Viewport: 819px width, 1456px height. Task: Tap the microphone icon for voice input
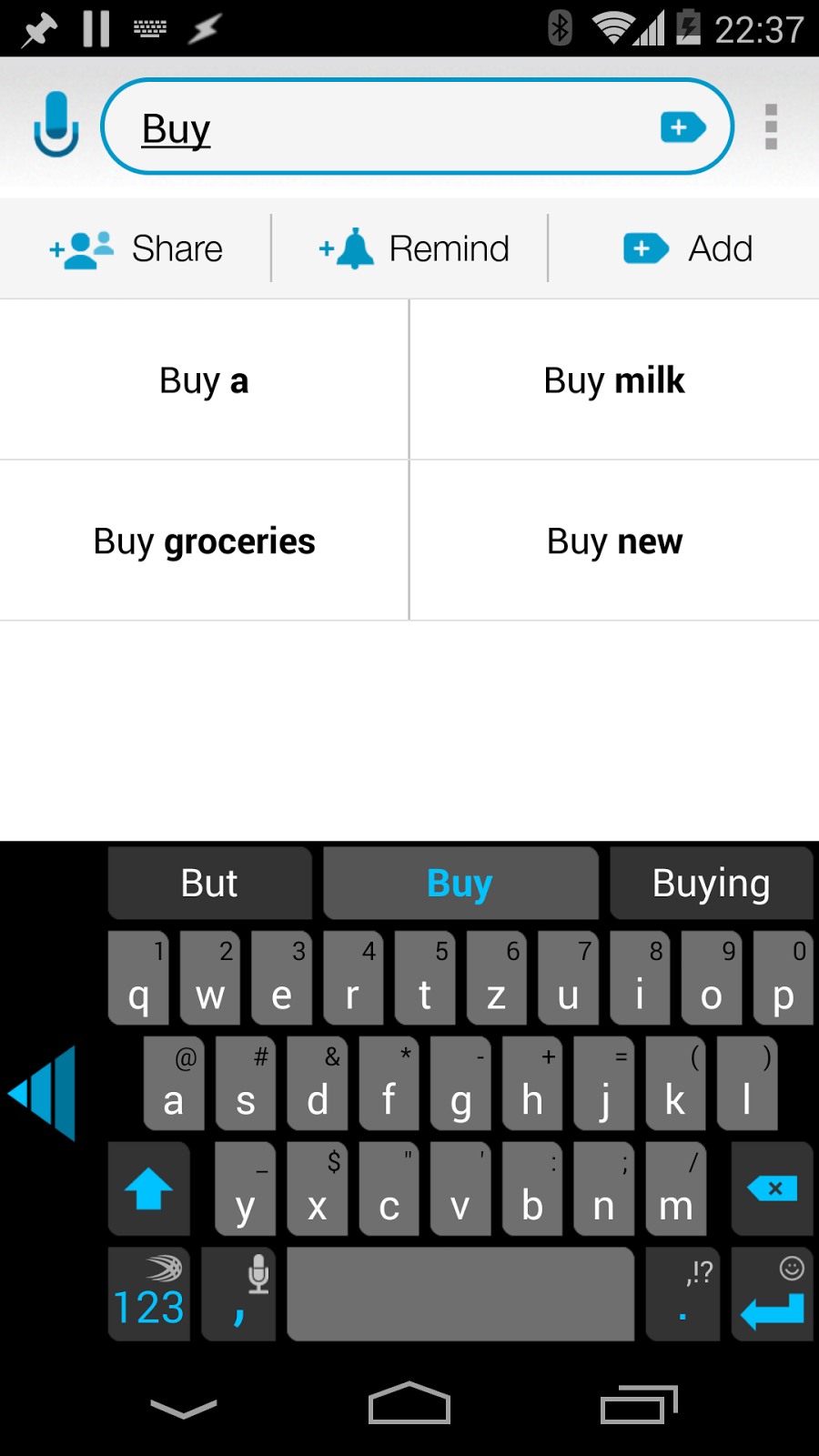pos(55,125)
